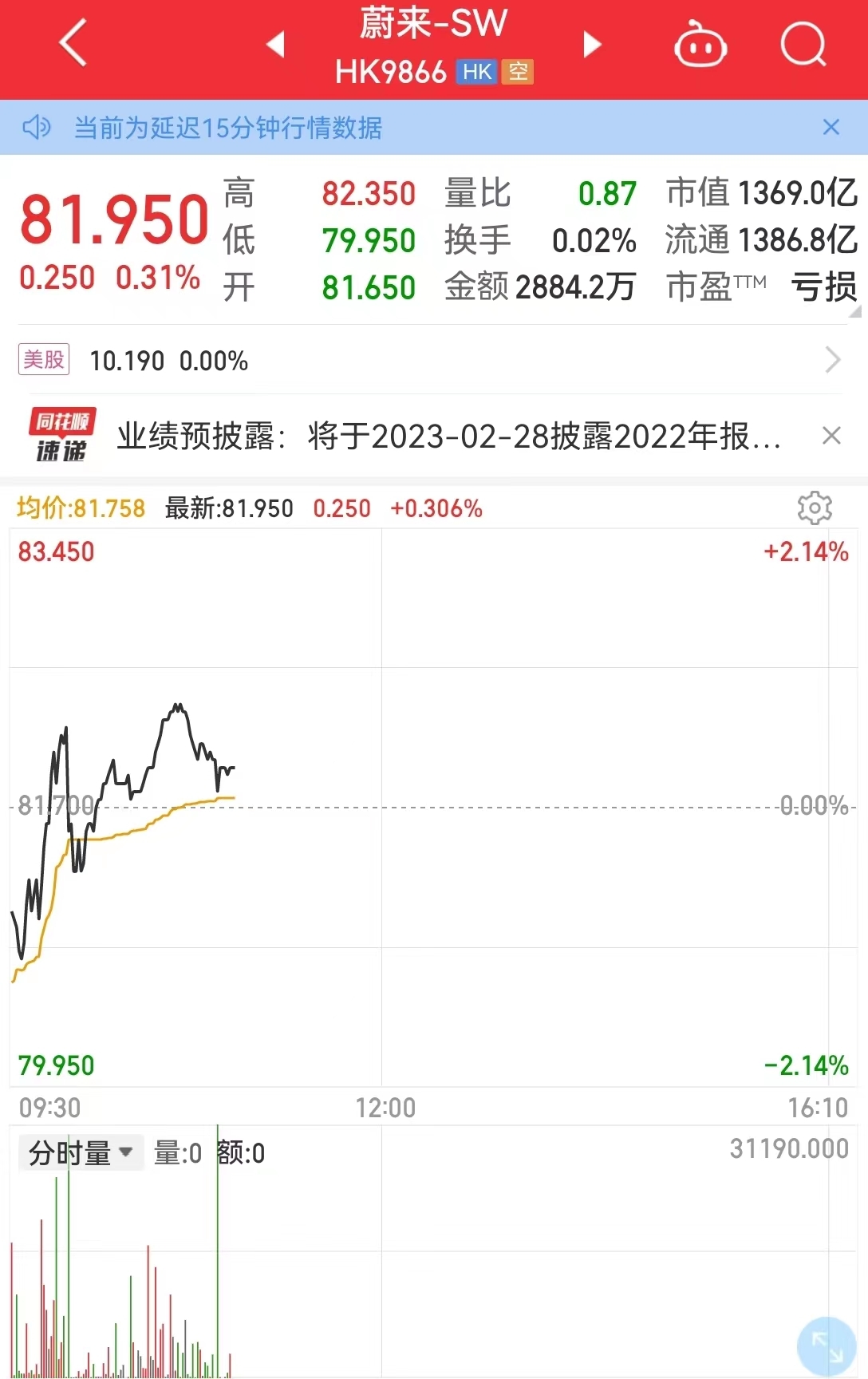Select the 美股 tab label

[44, 360]
